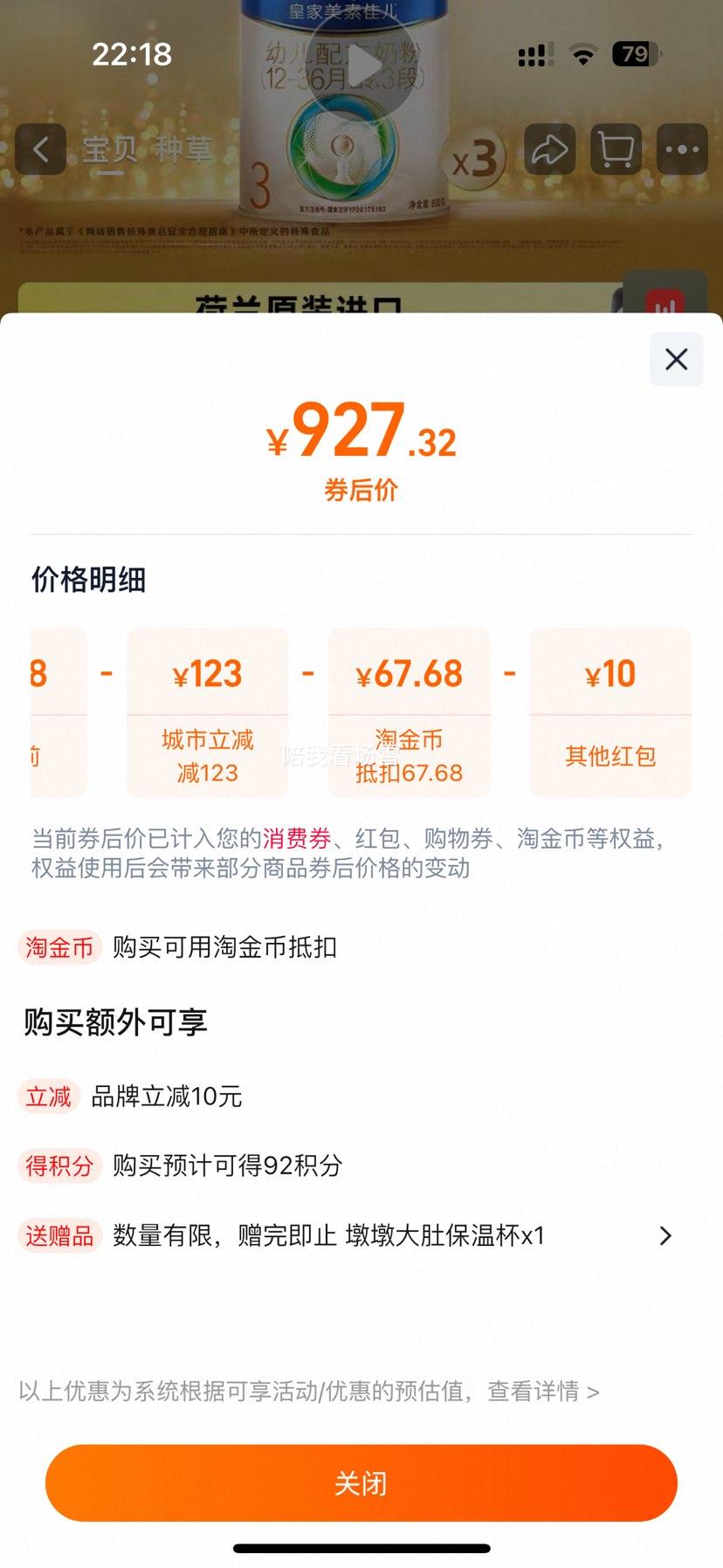Tap the 关闭 button at the bottom
723x1568 pixels.
(361, 1482)
